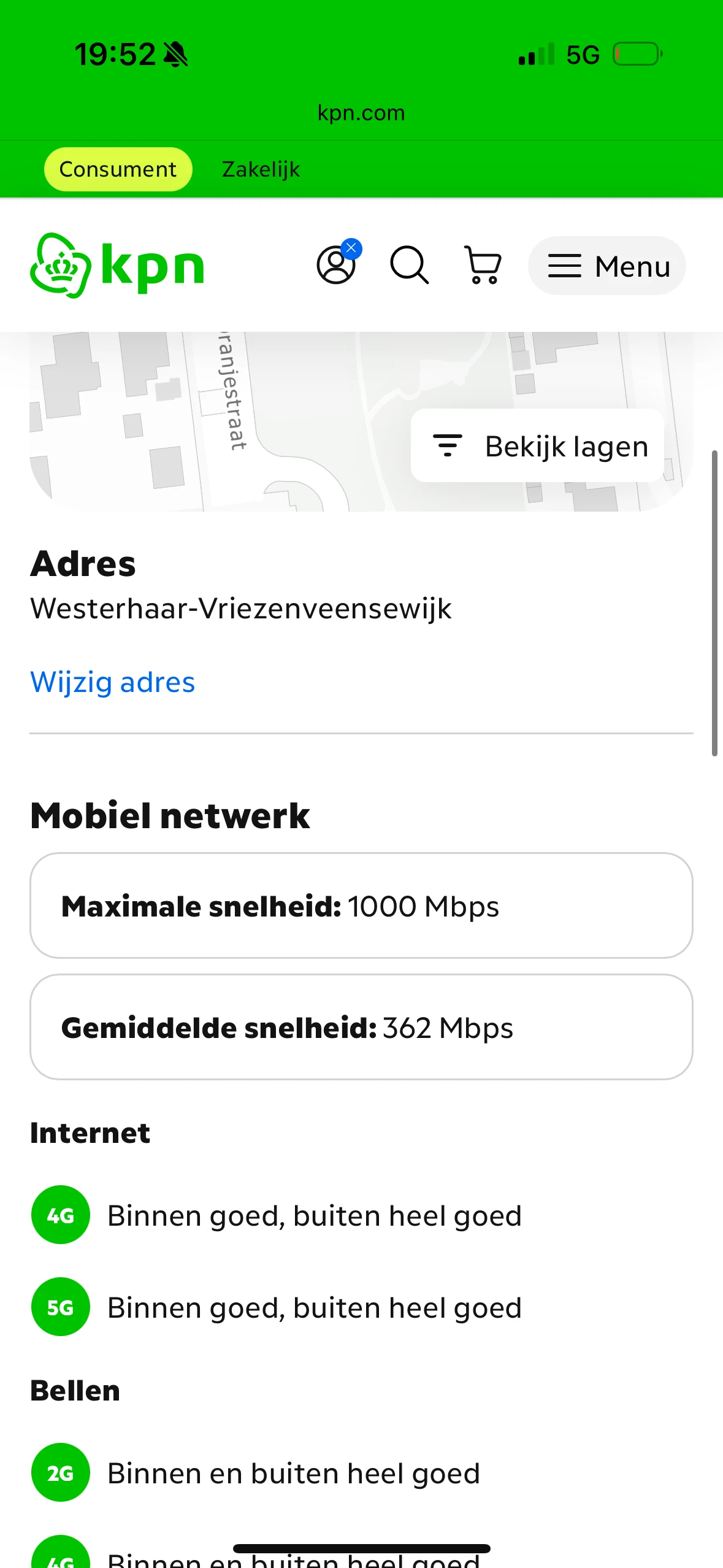Open the Menu button
The width and height of the screenshot is (723, 1568).
pos(606,266)
